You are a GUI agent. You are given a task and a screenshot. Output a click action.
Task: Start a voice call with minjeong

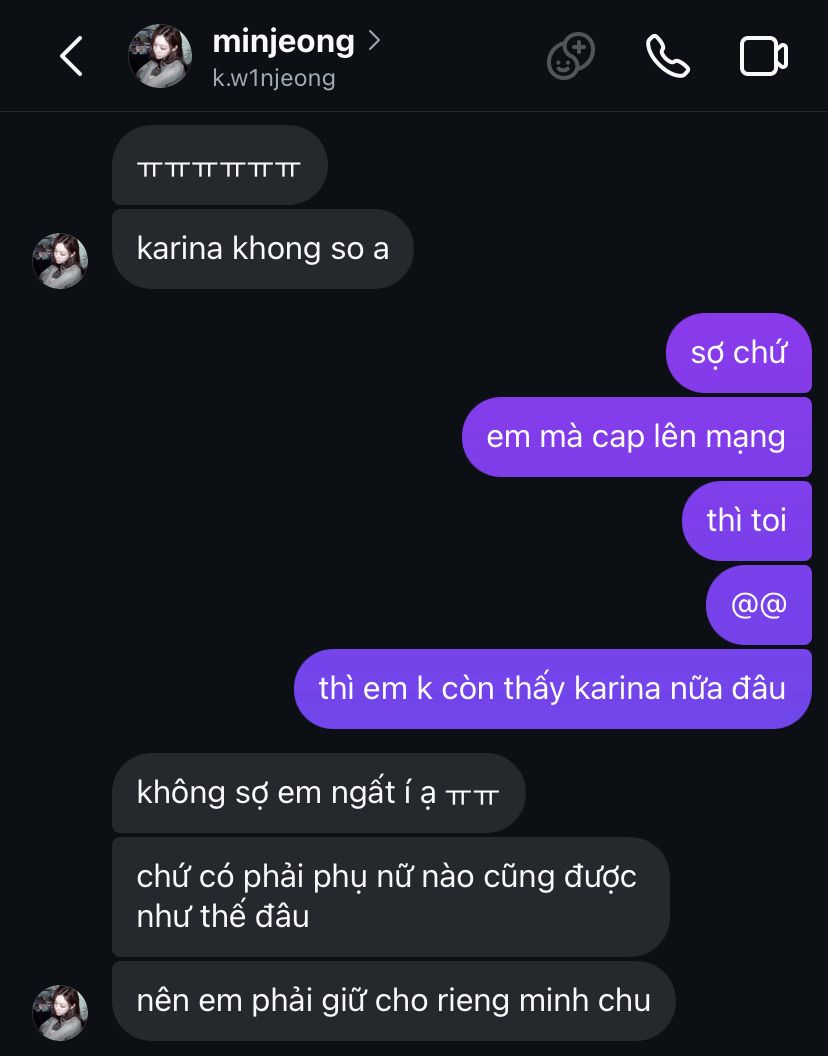click(667, 56)
